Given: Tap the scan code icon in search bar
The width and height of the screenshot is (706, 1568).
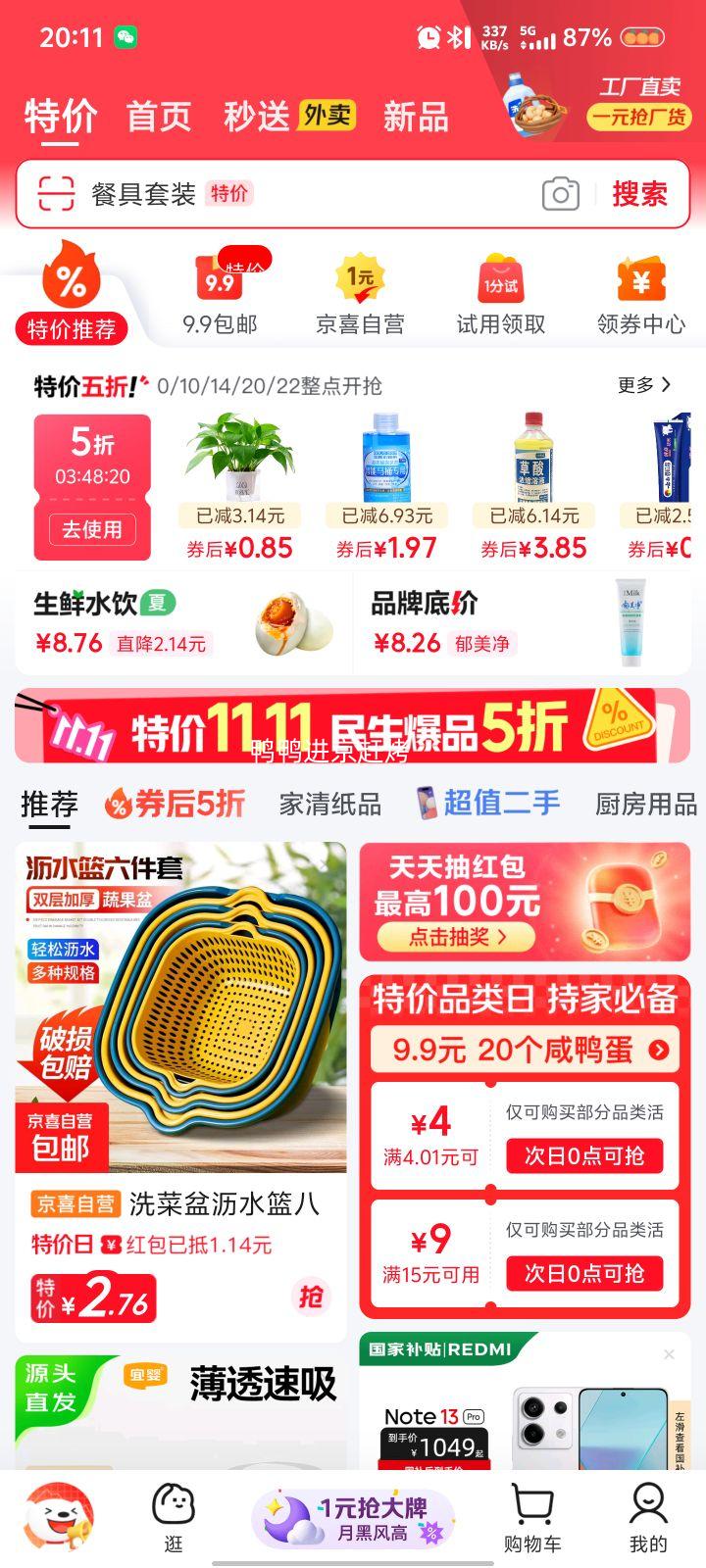Looking at the screenshot, I should click(x=56, y=194).
